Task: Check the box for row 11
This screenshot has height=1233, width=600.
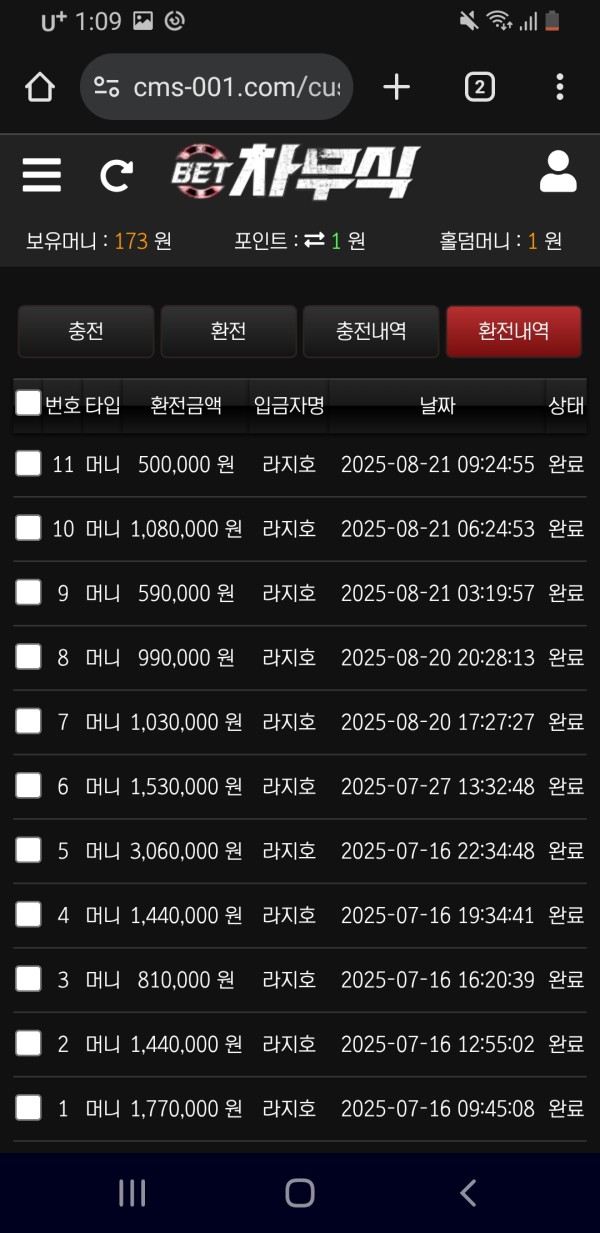Action: coord(28,463)
